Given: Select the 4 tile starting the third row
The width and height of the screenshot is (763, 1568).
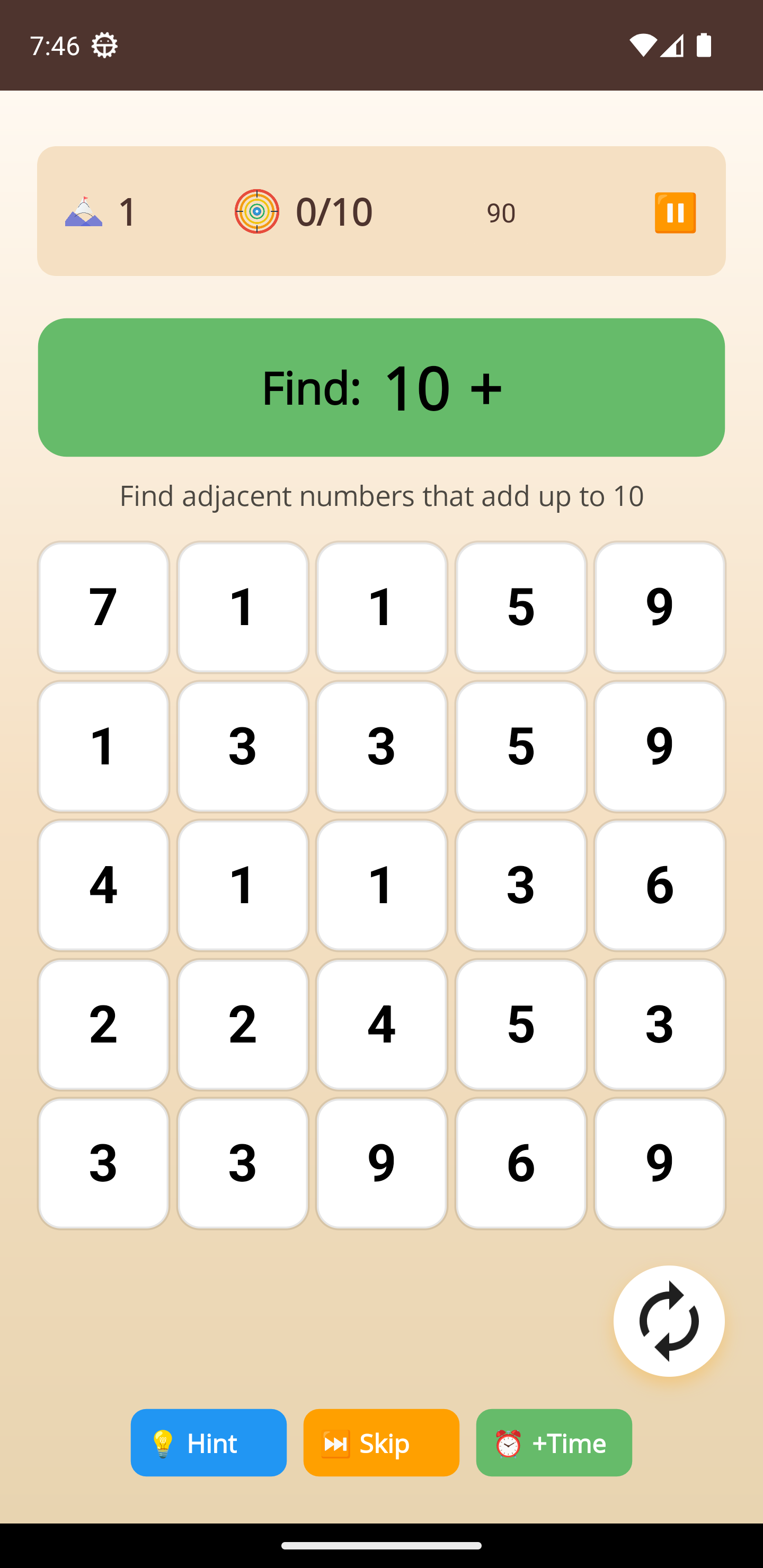Looking at the screenshot, I should pos(103,885).
